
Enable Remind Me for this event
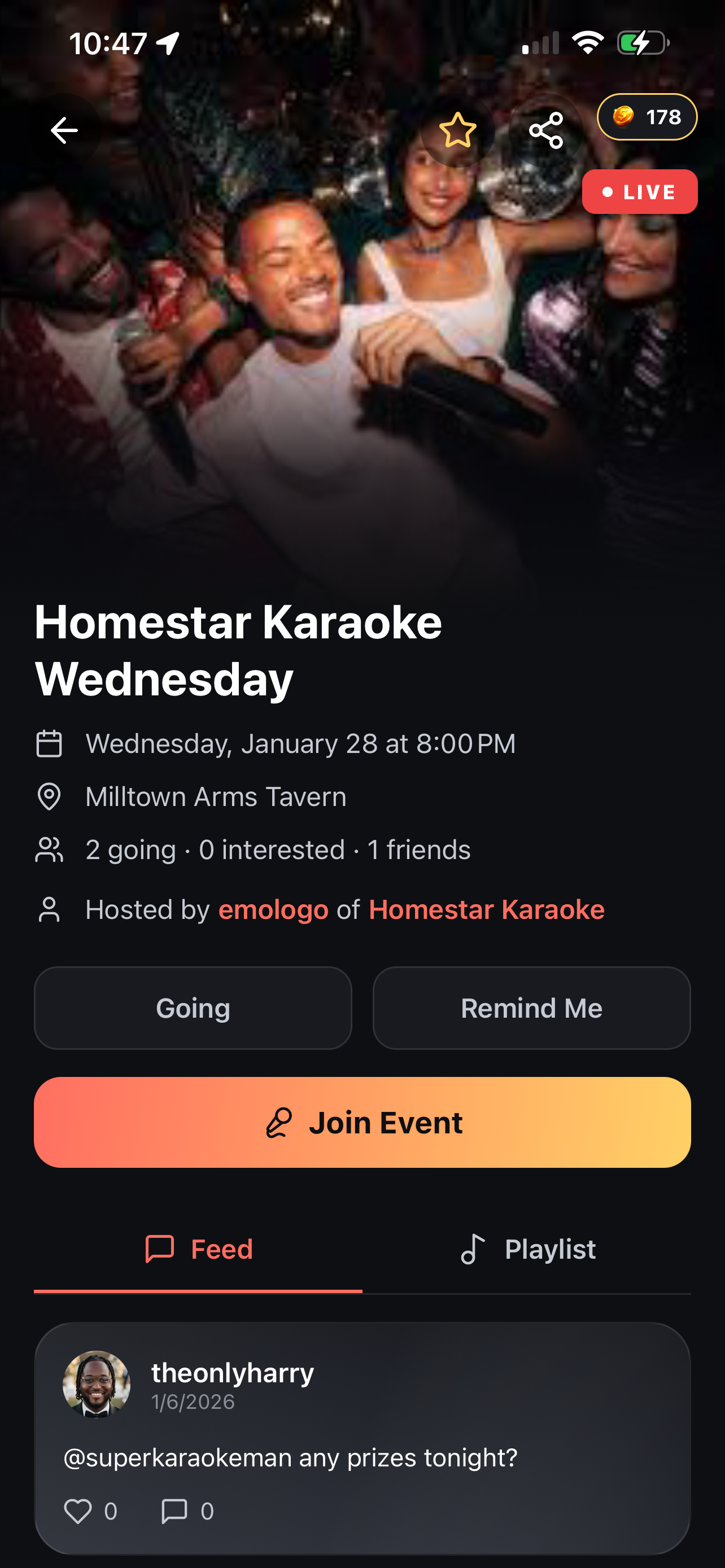point(531,1008)
